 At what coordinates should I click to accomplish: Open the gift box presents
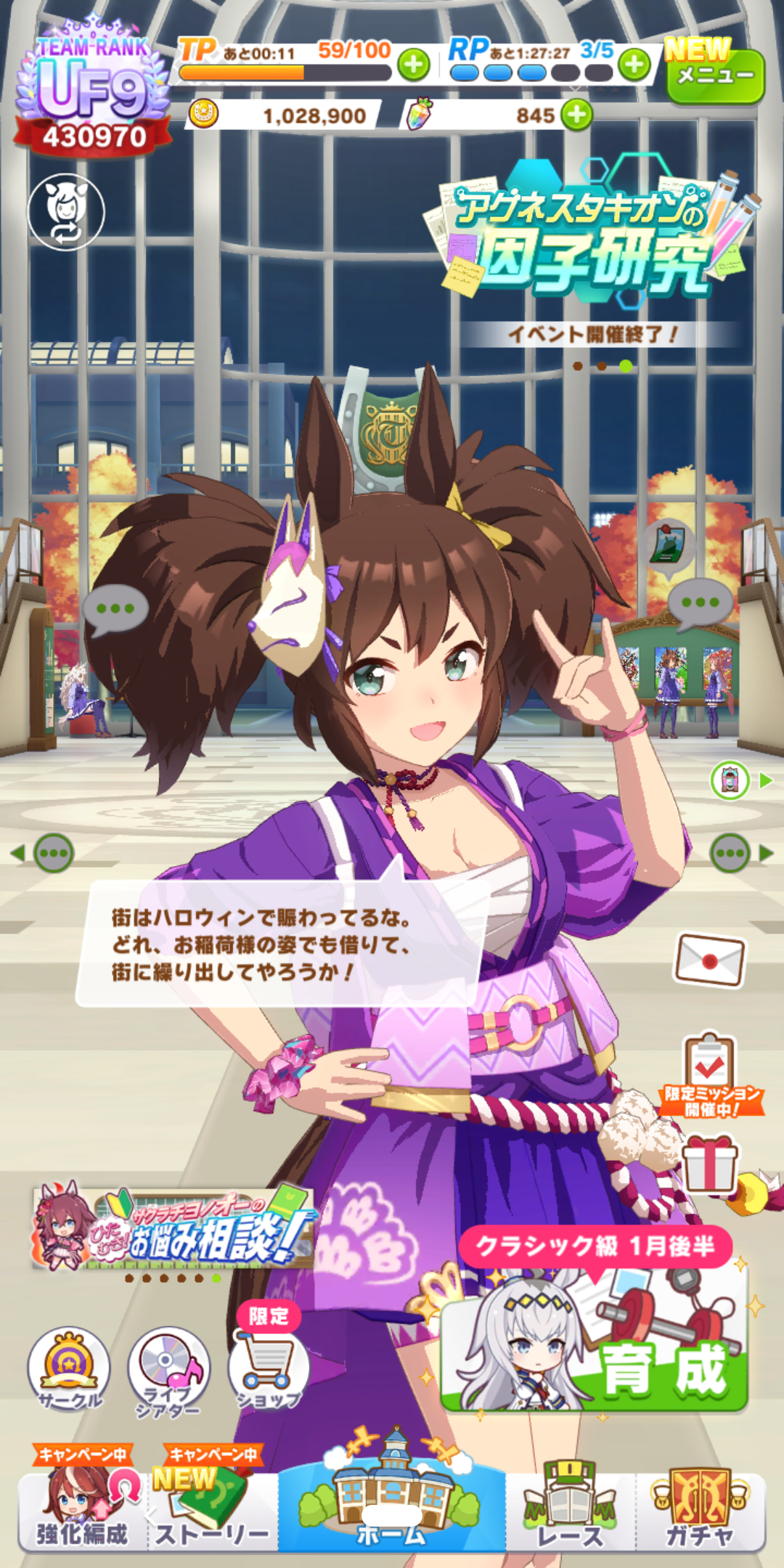click(709, 1164)
